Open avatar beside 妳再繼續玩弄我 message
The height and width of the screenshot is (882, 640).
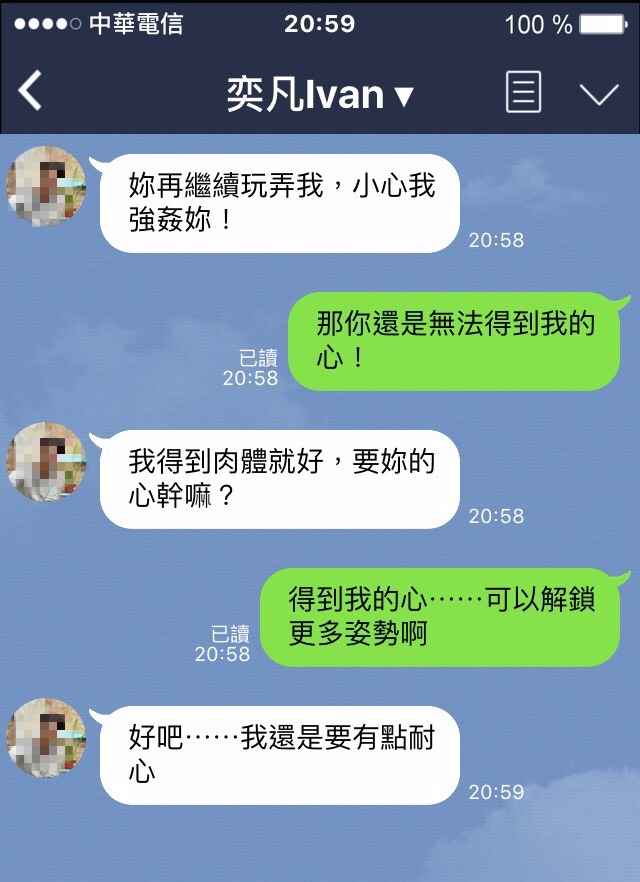[46, 186]
